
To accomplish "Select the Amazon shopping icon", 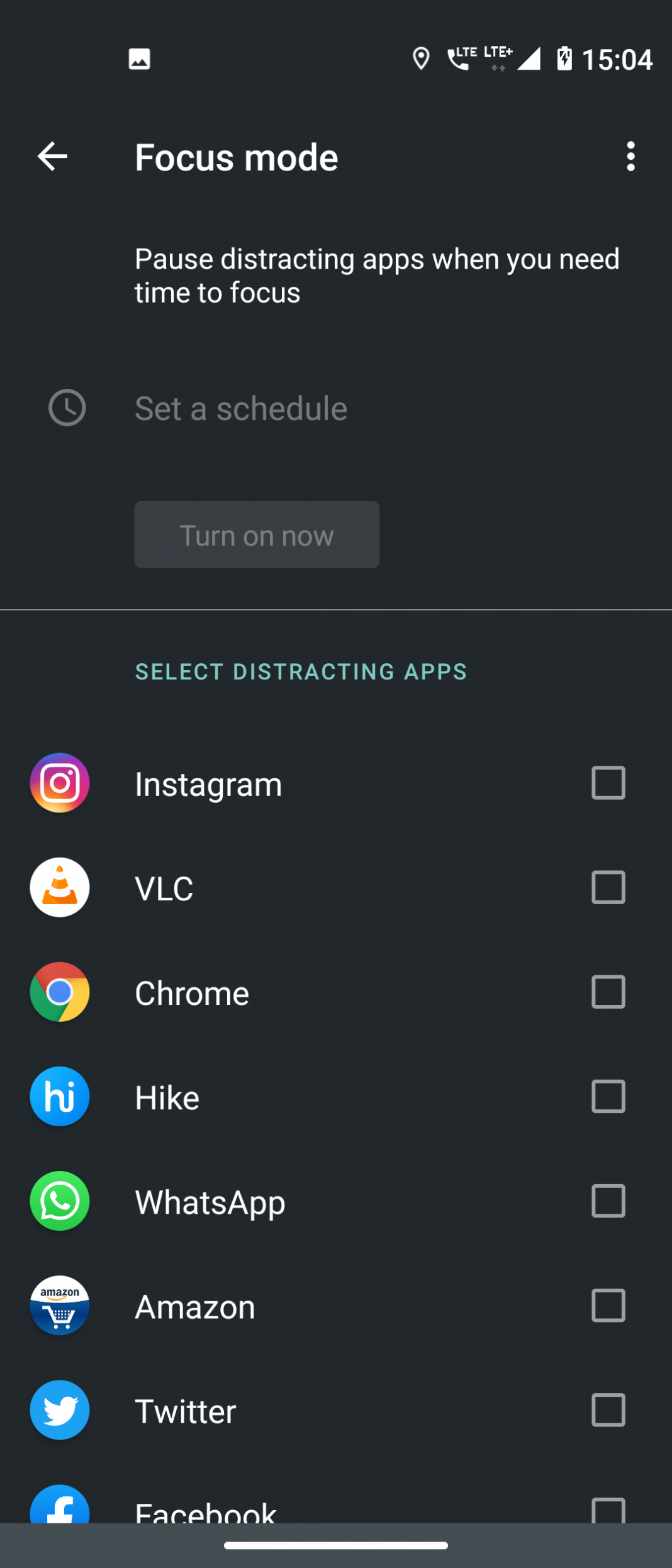I will [59, 1306].
